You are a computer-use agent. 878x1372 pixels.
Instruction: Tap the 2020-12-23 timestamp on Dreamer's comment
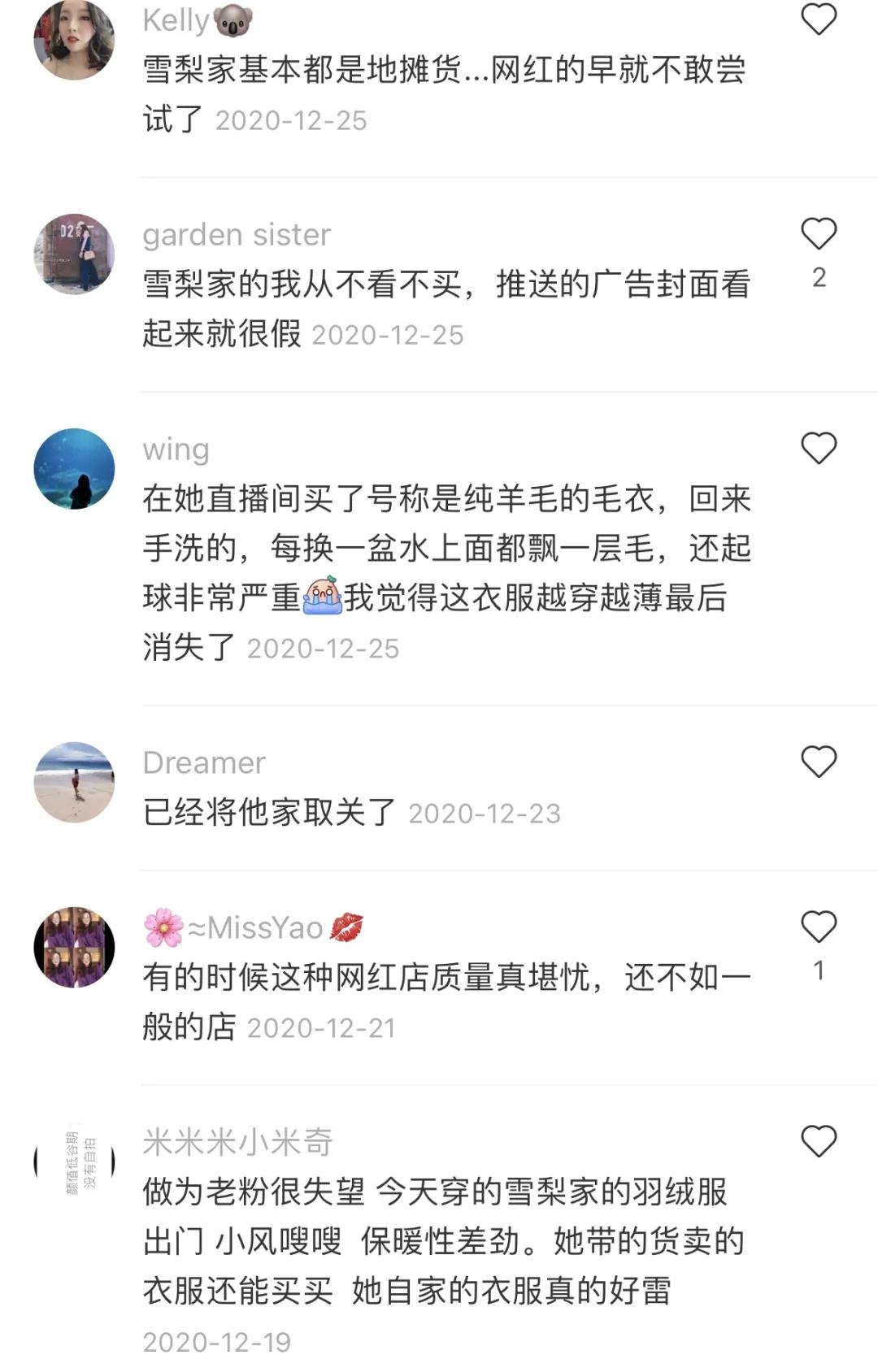pos(485,812)
